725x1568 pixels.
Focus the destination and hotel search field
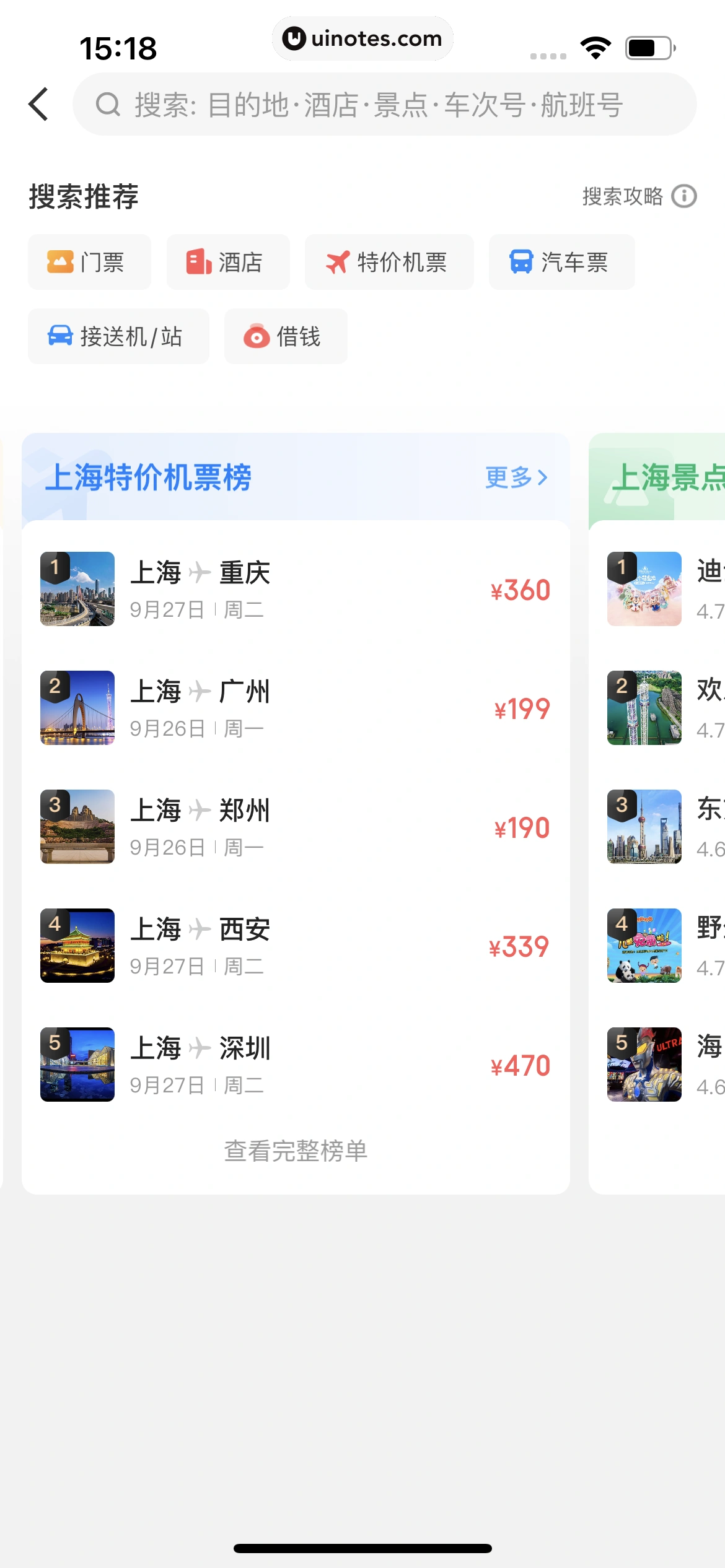tap(384, 104)
